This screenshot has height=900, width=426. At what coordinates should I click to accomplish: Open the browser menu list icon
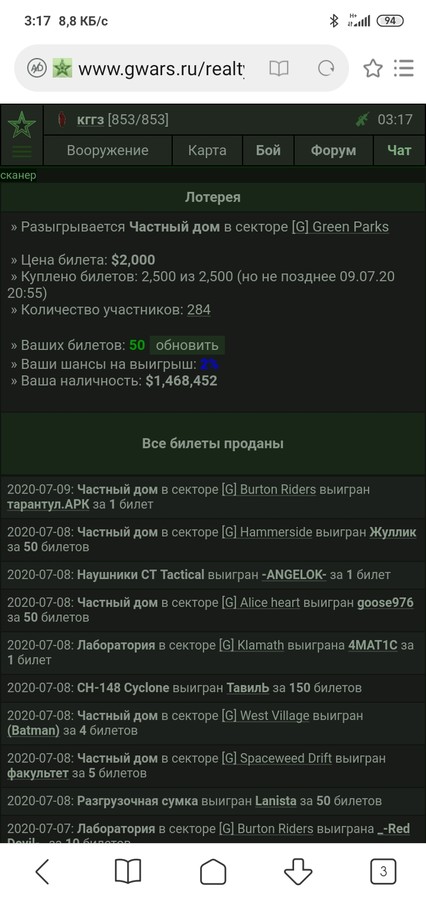(404, 69)
